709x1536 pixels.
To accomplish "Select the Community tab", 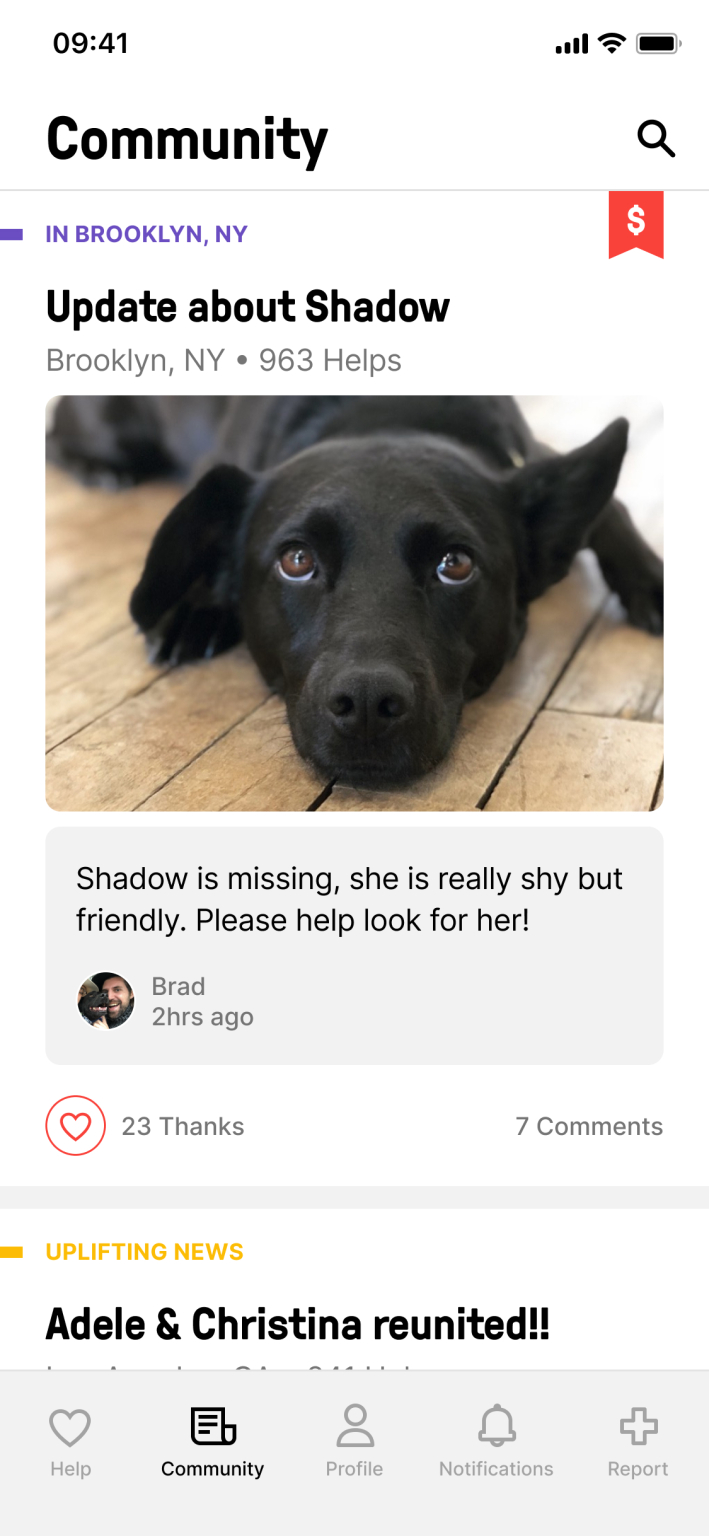I will tap(212, 1441).
